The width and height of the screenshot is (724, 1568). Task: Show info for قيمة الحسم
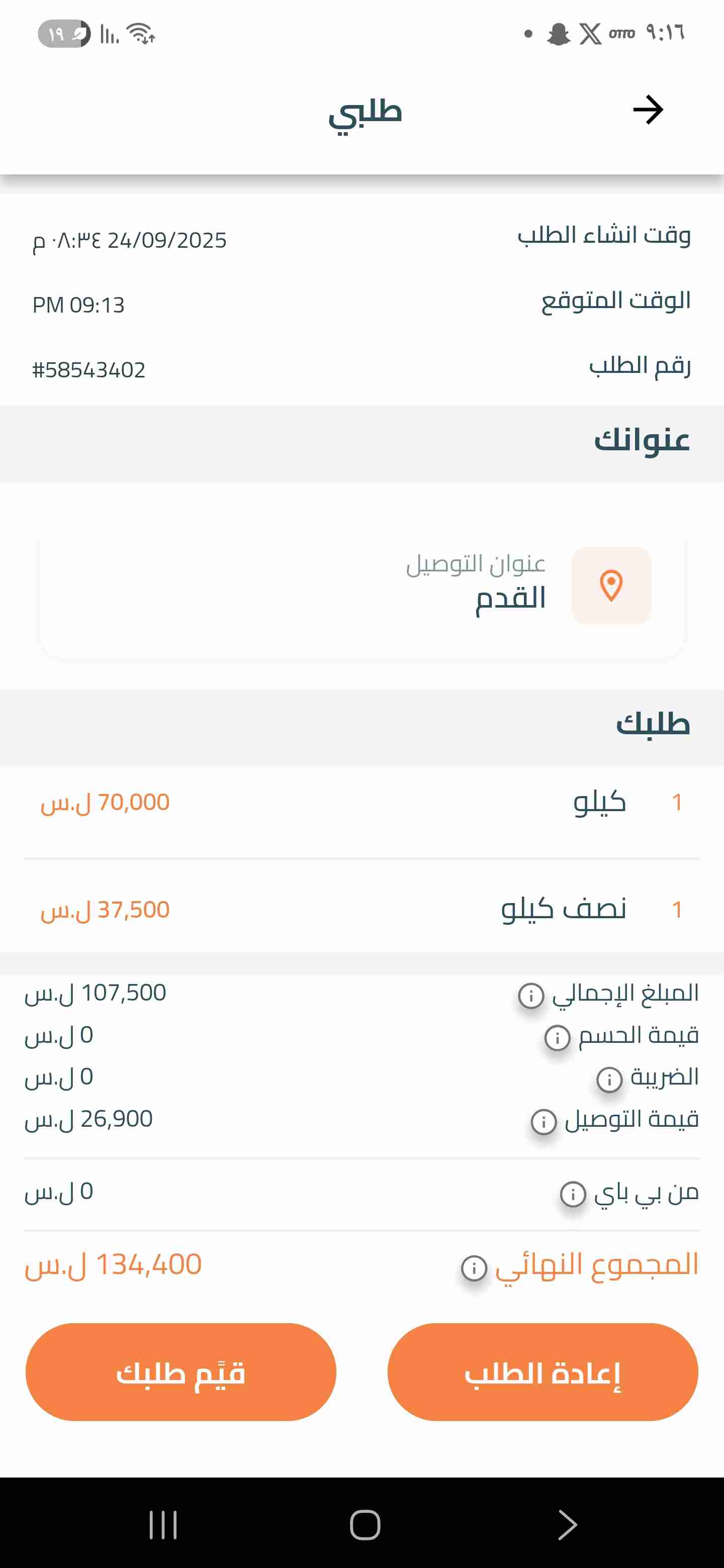coord(557,1038)
